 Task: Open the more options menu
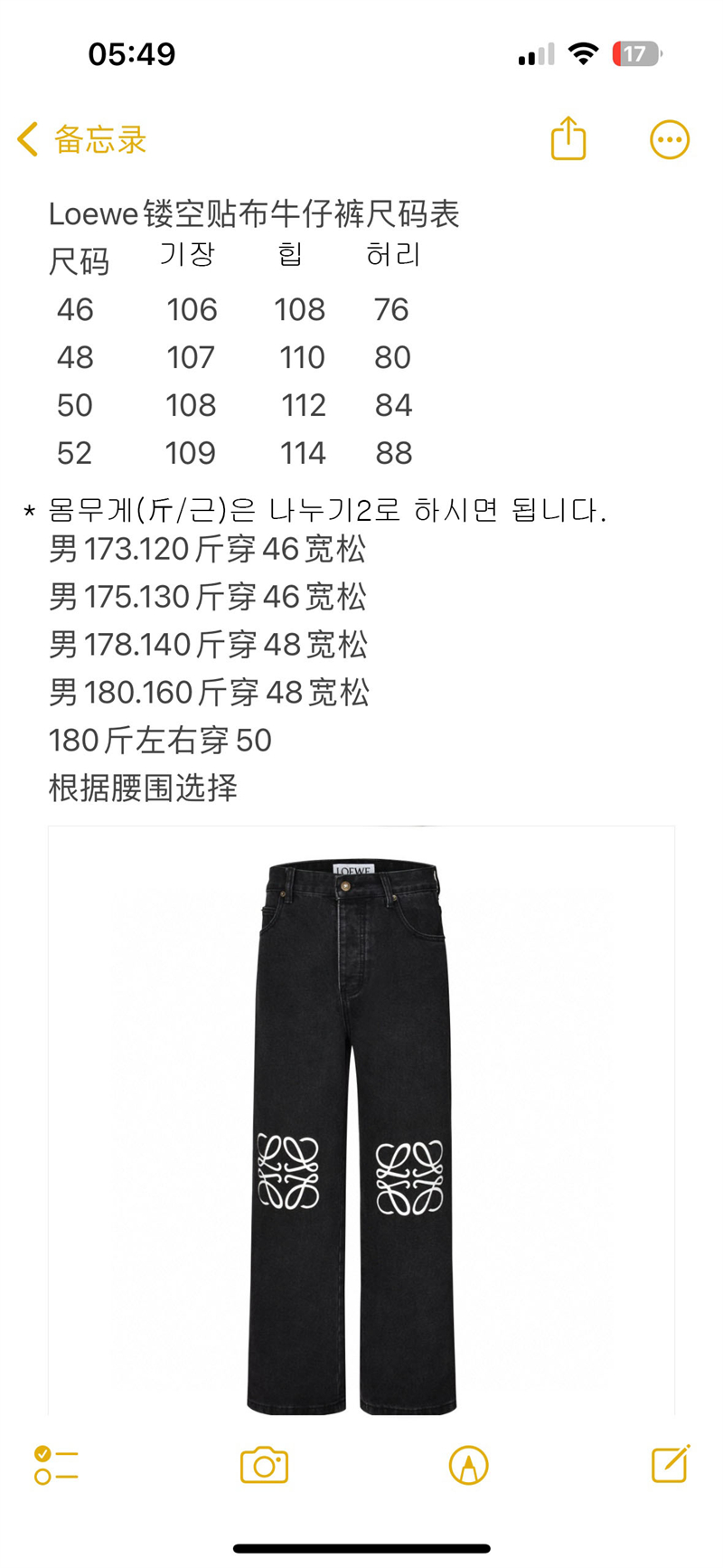click(670, 140)
